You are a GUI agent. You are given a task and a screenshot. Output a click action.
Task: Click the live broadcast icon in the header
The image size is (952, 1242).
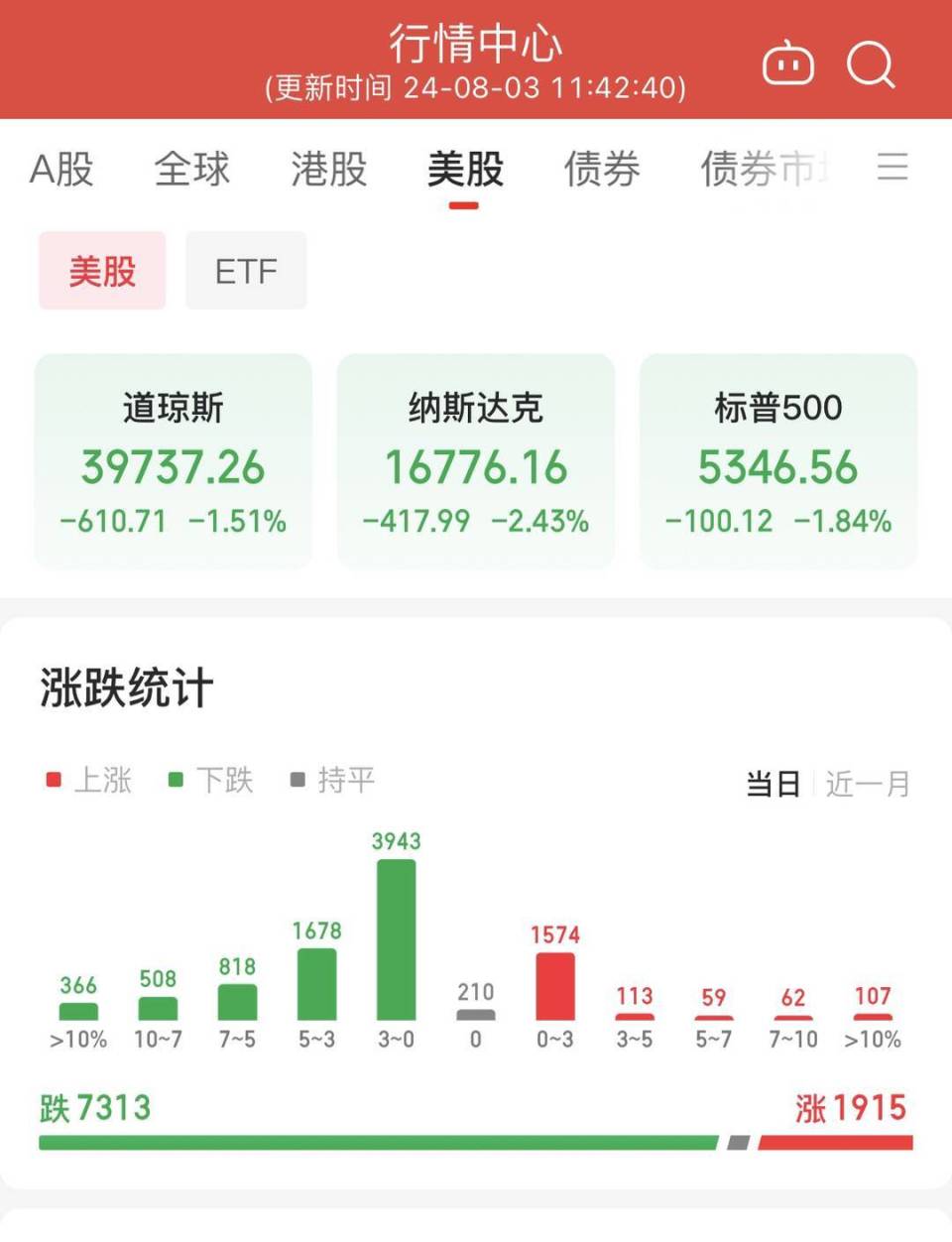coord(788,64)
